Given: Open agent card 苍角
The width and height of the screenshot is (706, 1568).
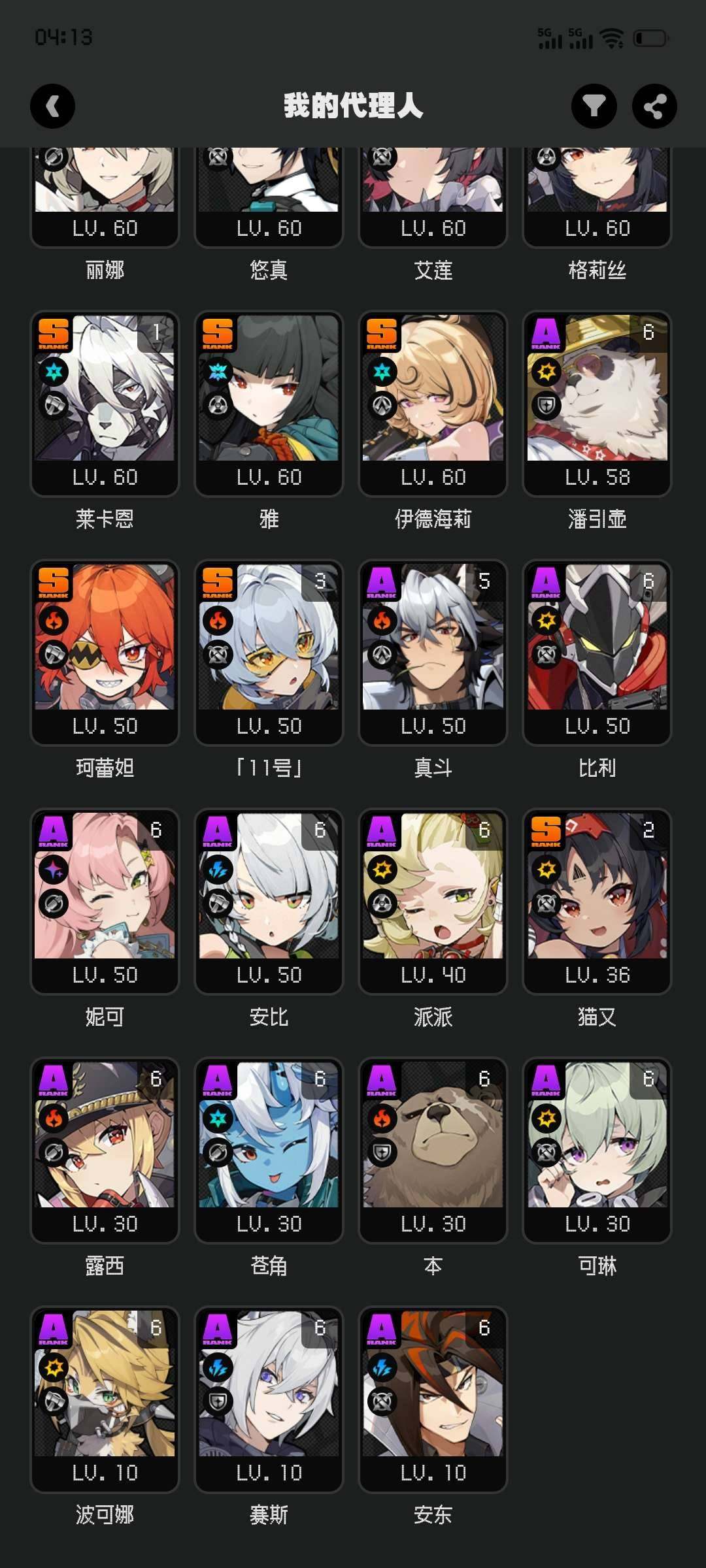Looking at the screenshot, I should (269, 1149).
